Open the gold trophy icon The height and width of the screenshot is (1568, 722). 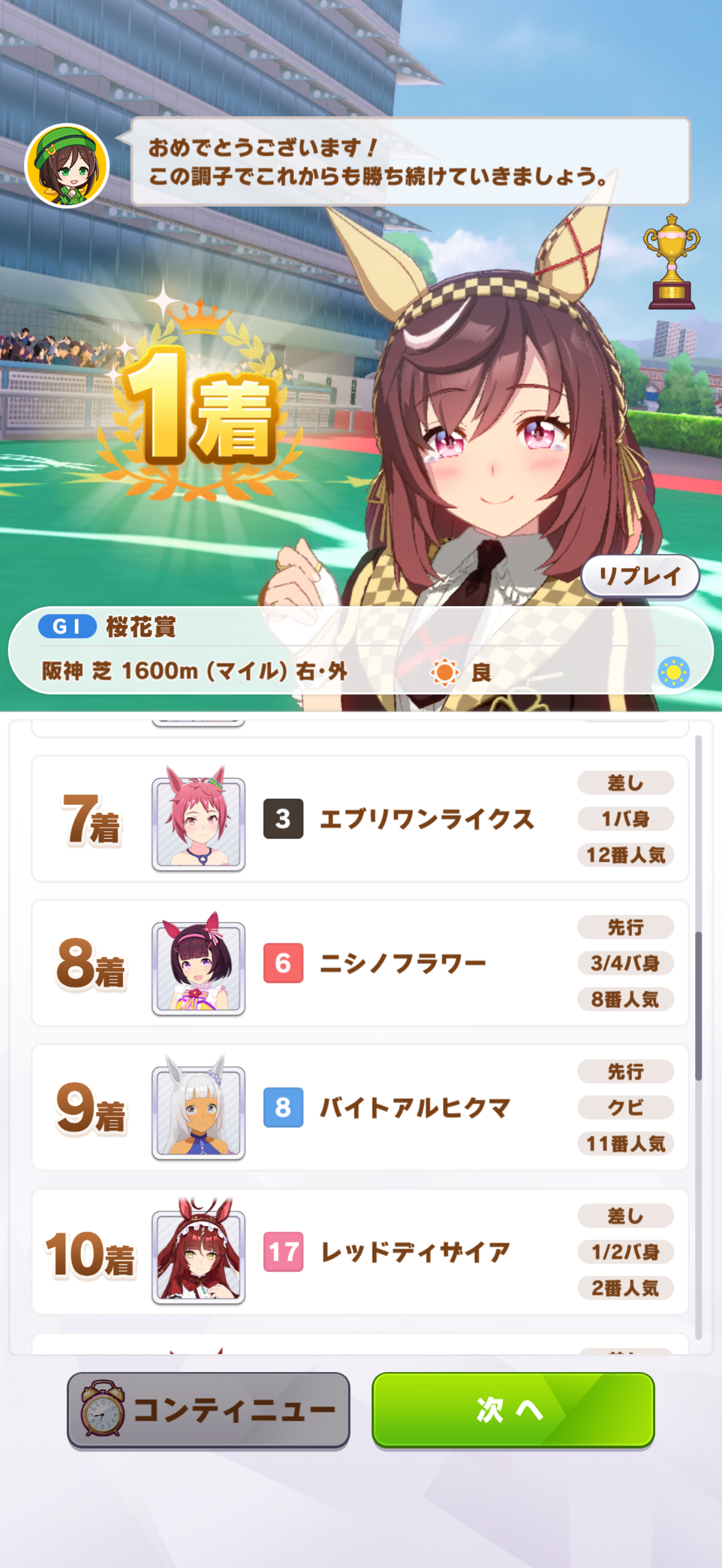[671, 262]
